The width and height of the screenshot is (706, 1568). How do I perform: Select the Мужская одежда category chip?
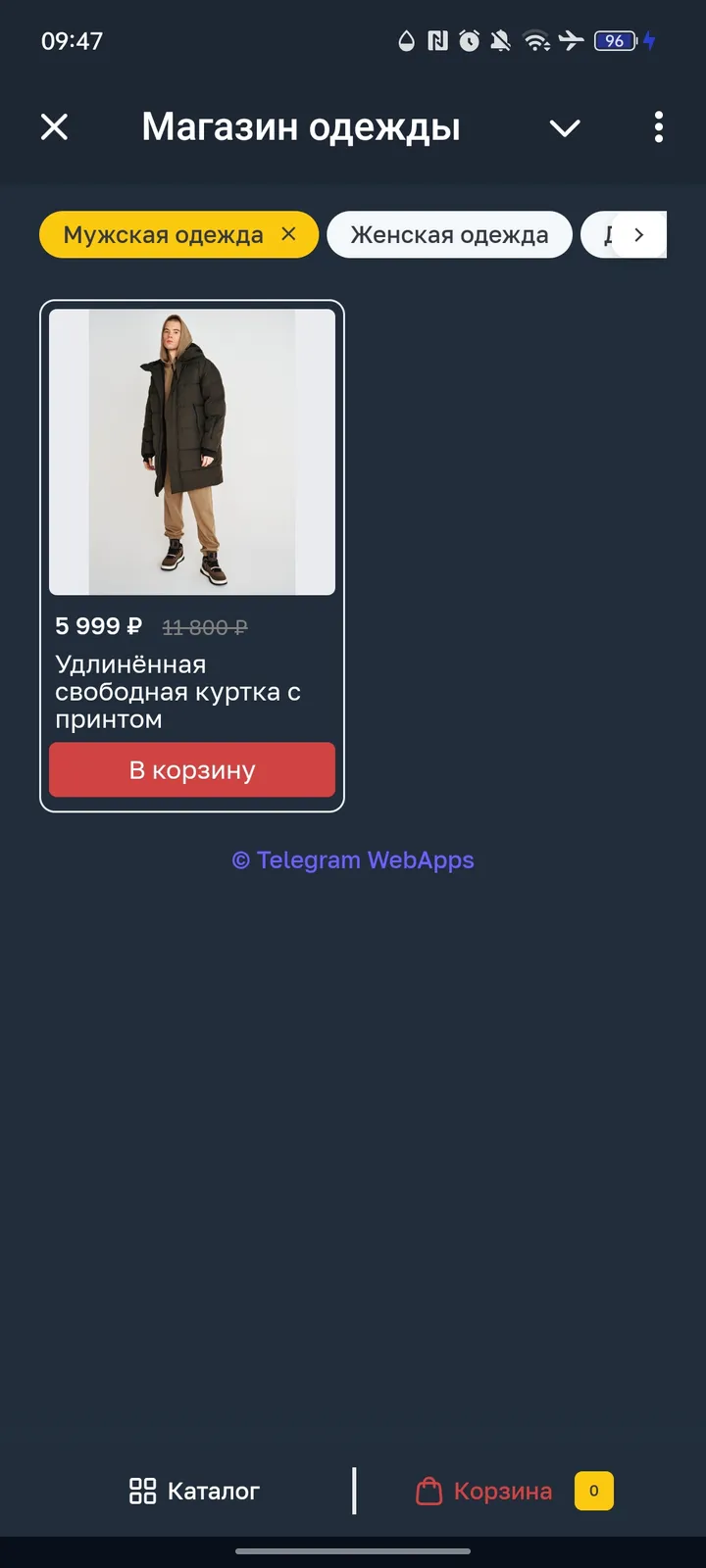162,234
